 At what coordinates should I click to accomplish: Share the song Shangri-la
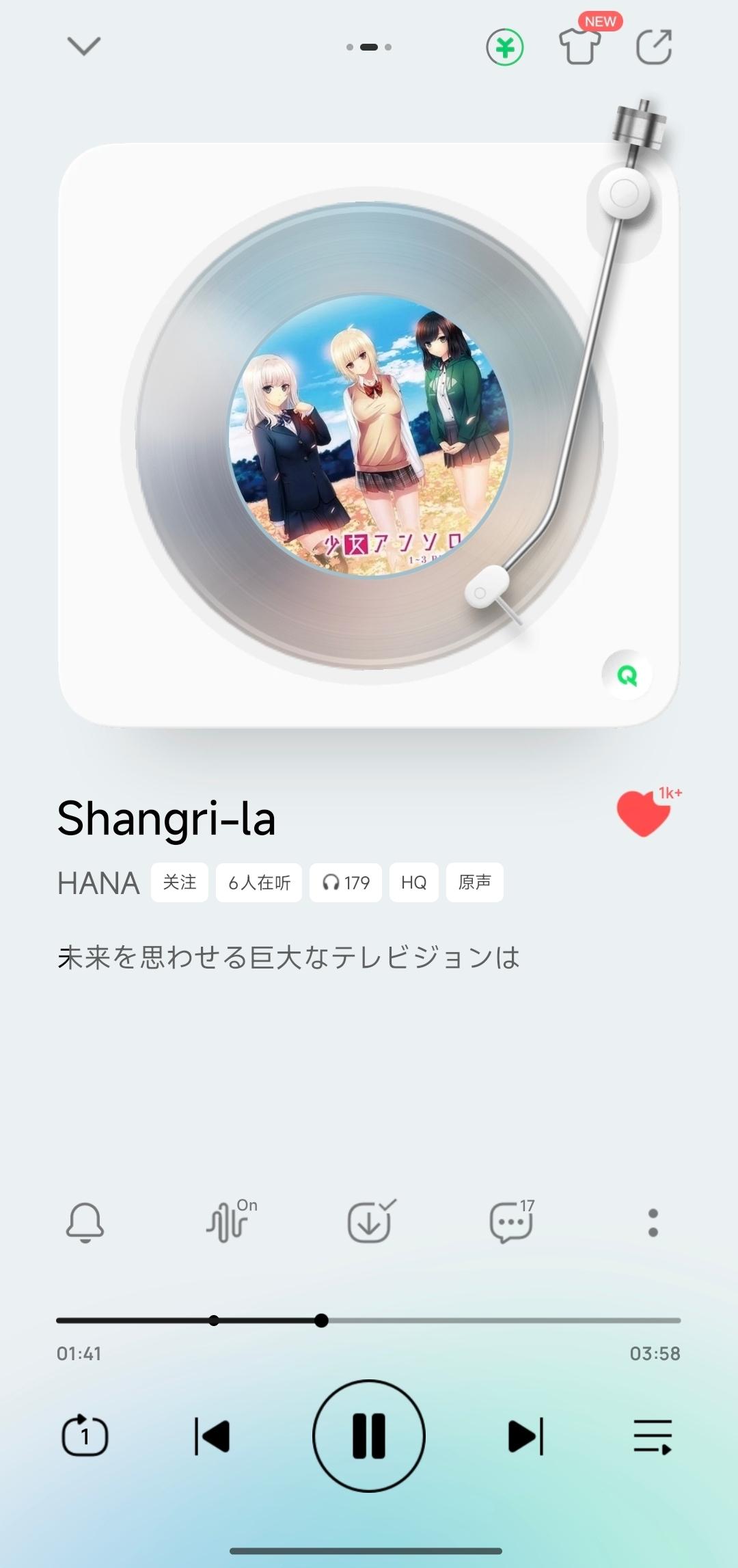point(654,47)
